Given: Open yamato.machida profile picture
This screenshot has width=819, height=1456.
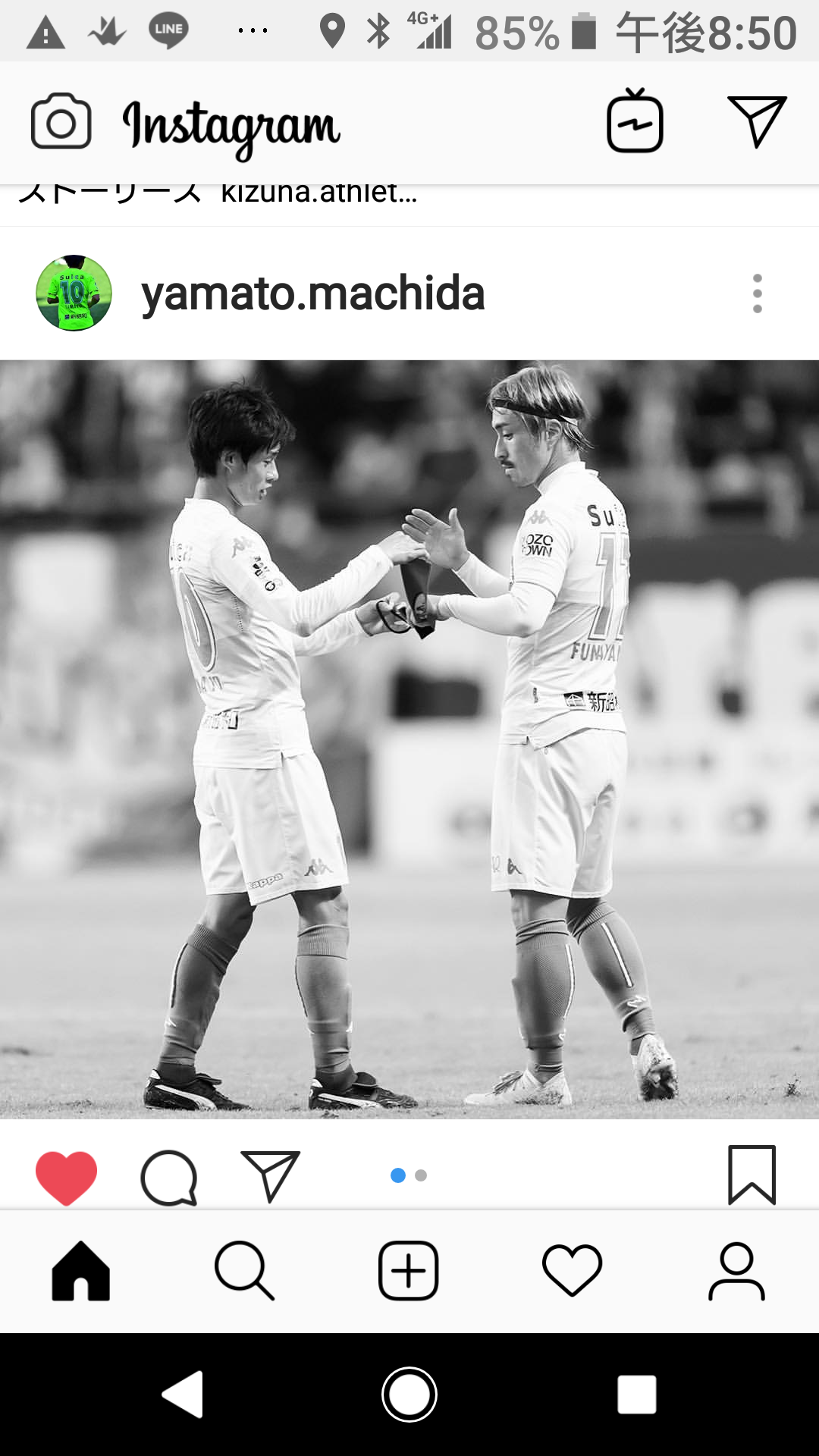Looking at the screenshot, I should coord(74,293).
